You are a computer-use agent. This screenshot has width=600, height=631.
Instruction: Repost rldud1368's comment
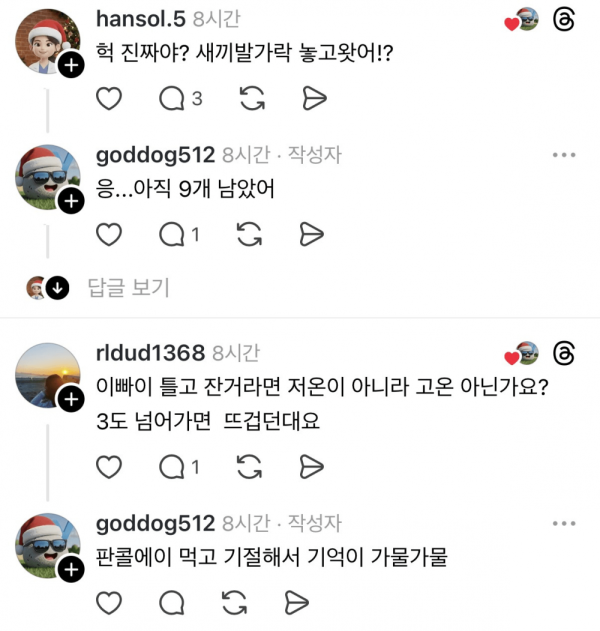[x=250, y=467]
